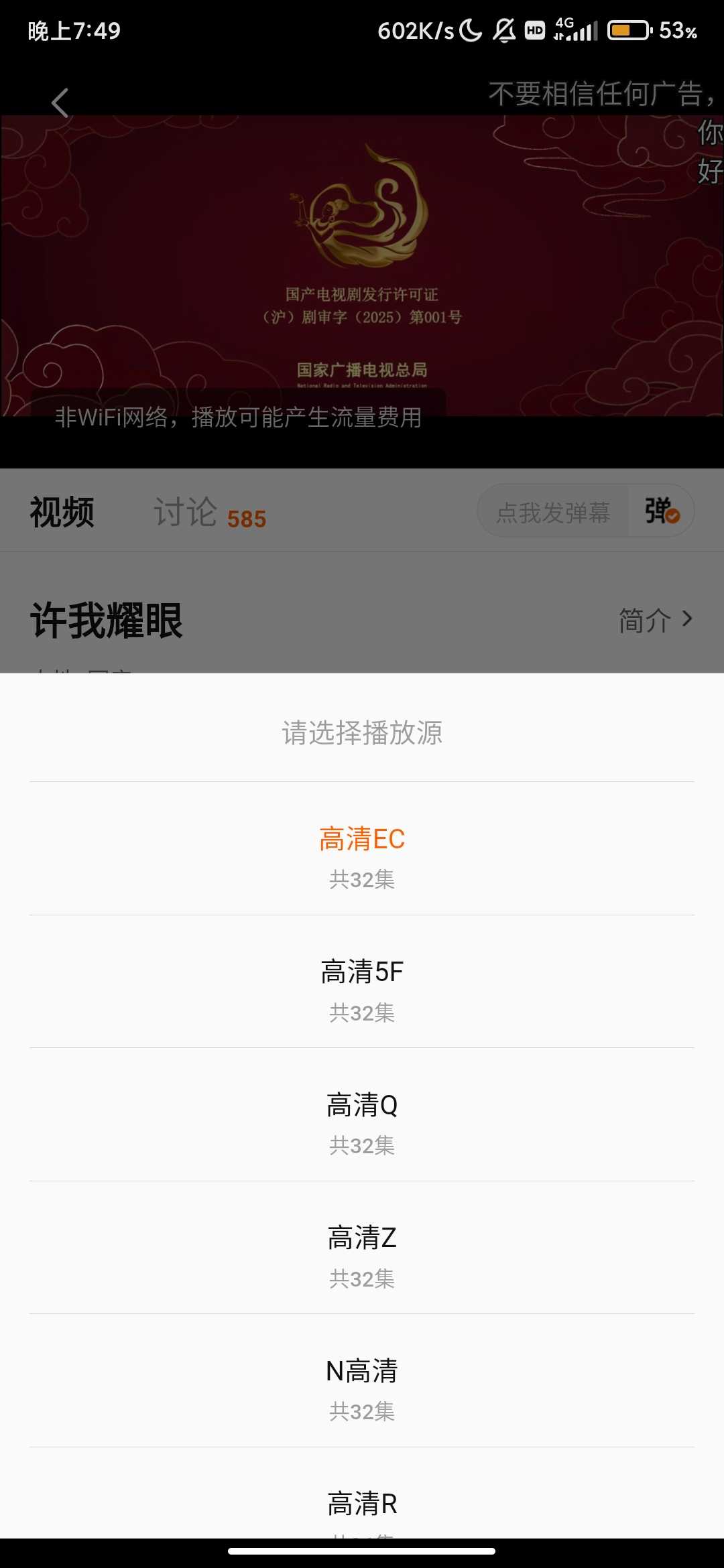Open the 简介 details link
This screenshot has height=1568, width=724.
[655, 620]
